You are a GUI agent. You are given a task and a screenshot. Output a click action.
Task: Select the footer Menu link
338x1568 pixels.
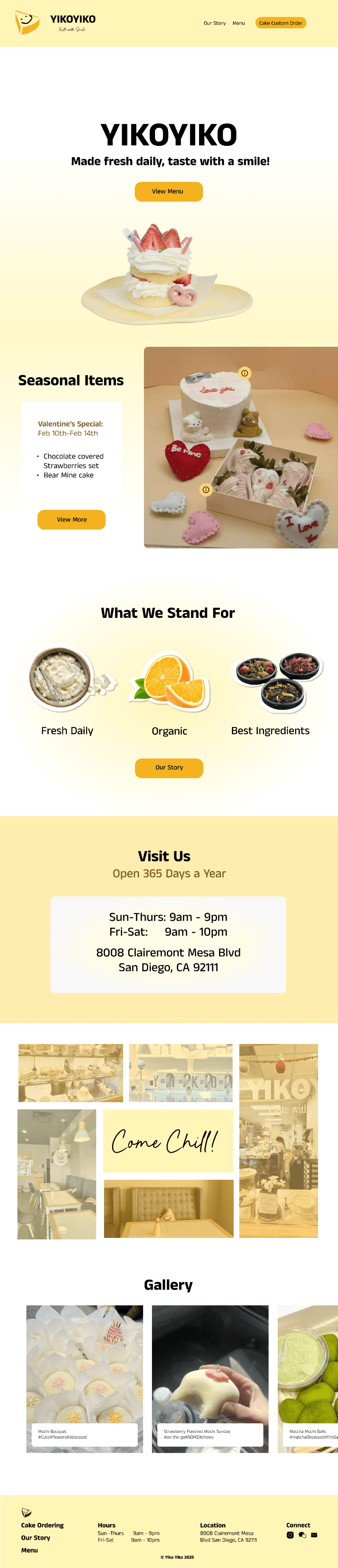(x=29, y=1550)
